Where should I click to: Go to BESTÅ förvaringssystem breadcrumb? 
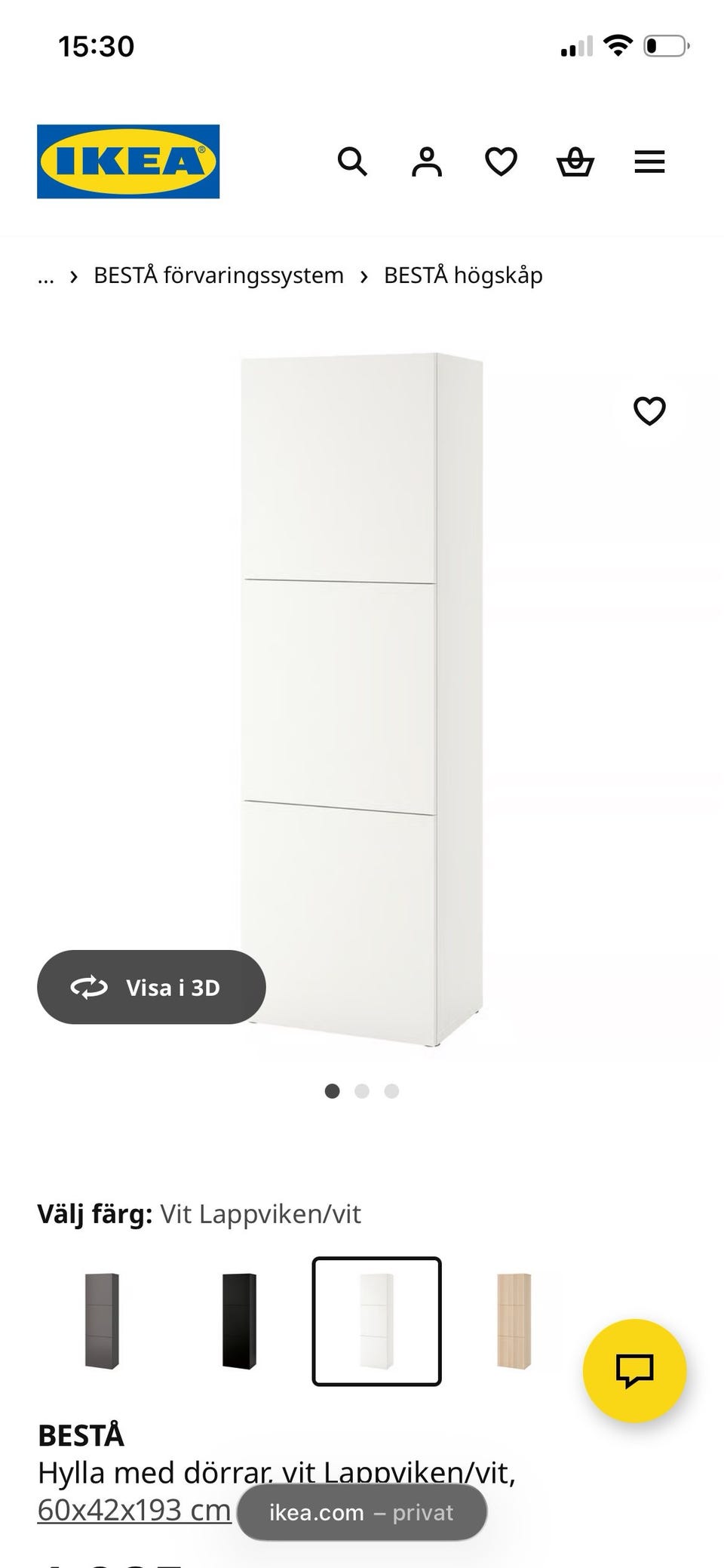click(x=219, y=275)
